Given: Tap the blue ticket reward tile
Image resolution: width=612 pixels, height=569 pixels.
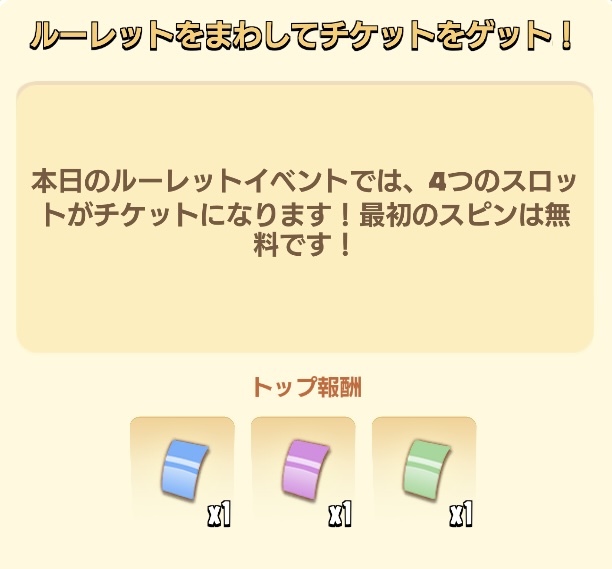Looking at the screenshot, I should (x=182, y=470).
